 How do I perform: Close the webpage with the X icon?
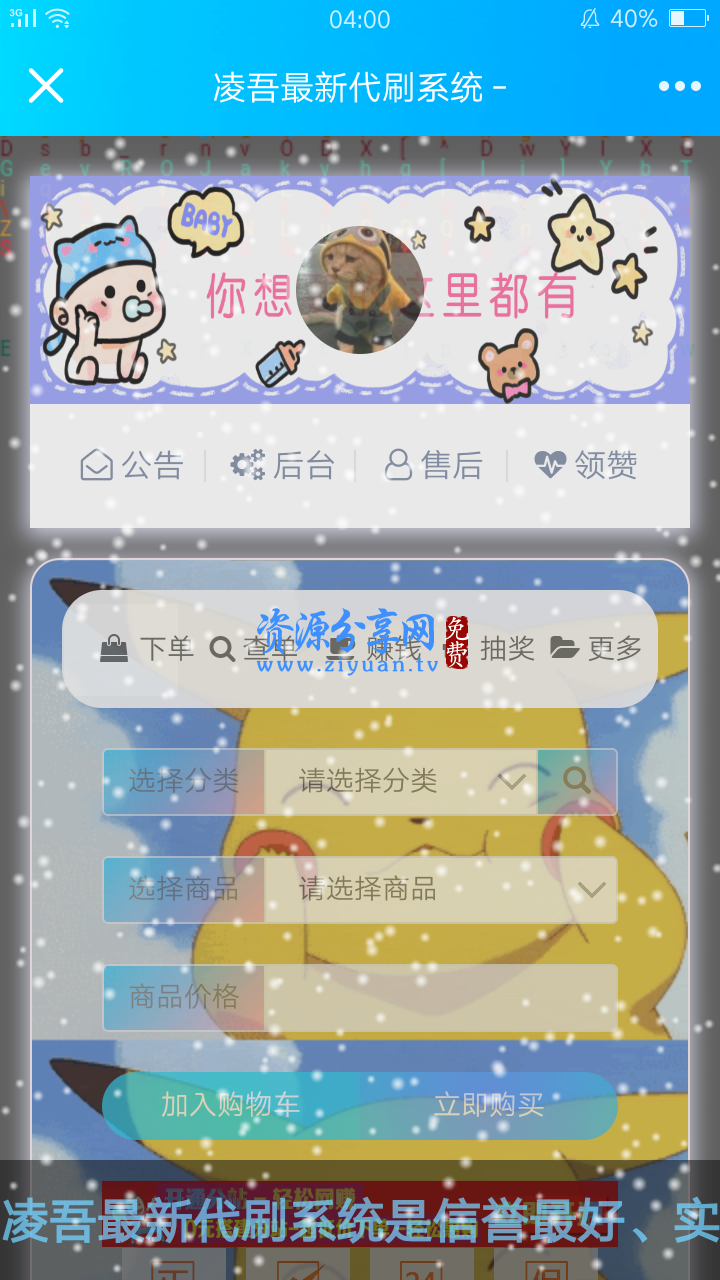(x=46, y=87)
